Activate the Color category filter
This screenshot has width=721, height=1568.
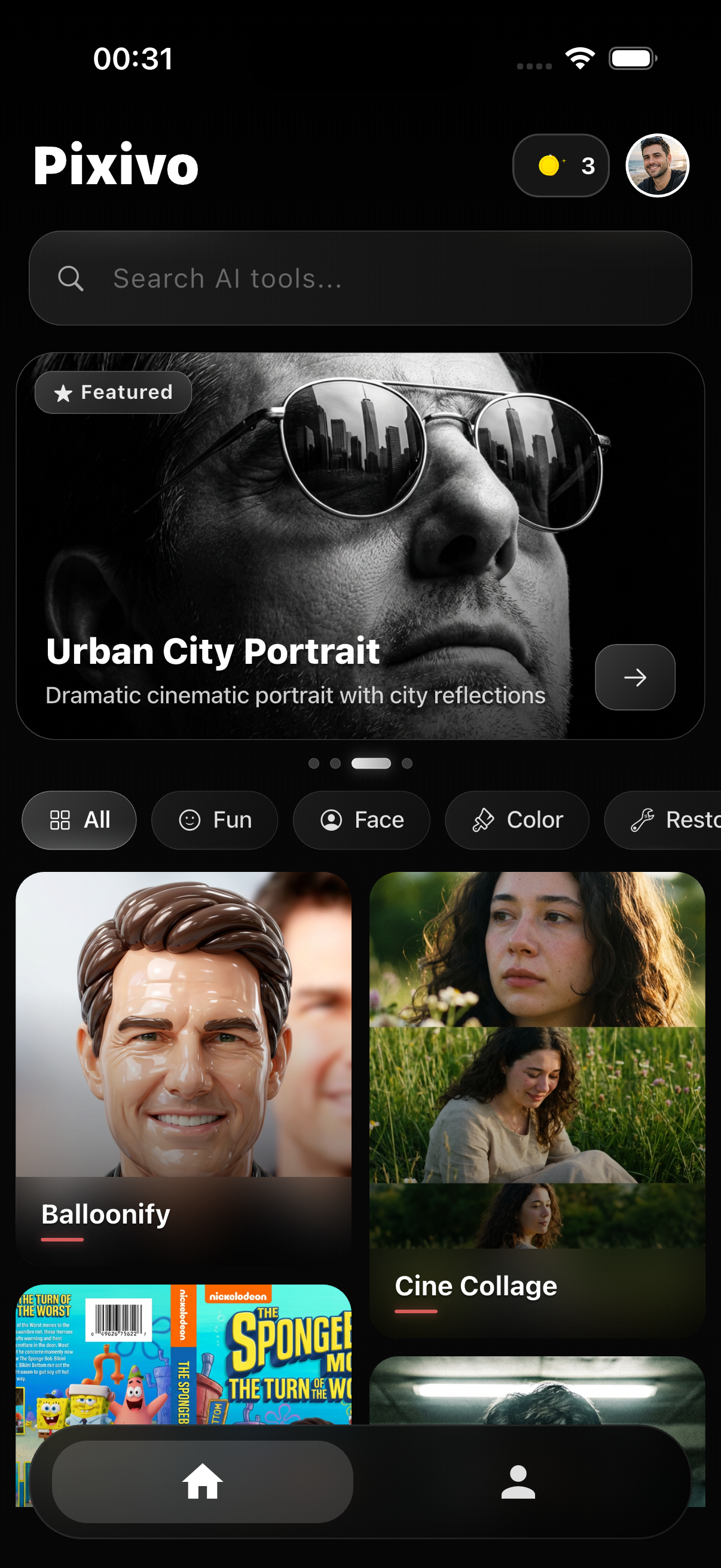[517, 820]
